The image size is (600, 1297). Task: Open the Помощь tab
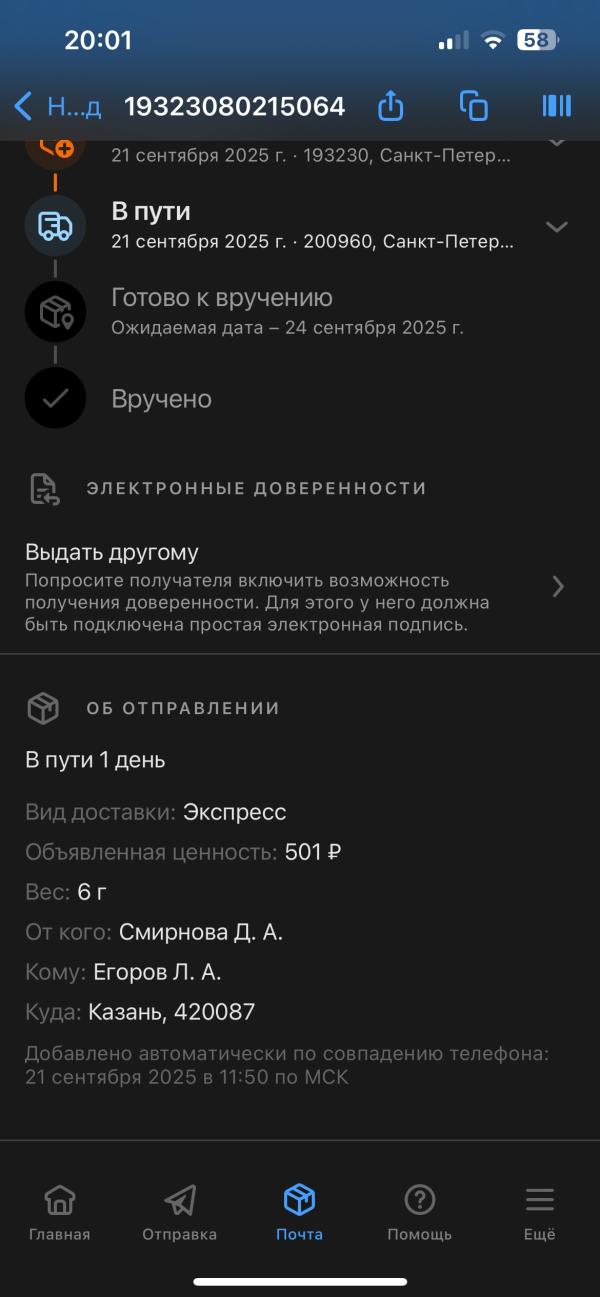tap(420, 1212)
